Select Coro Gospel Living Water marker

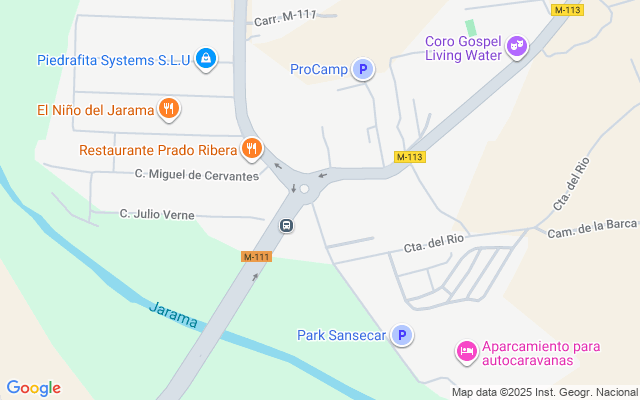(517, 47)
